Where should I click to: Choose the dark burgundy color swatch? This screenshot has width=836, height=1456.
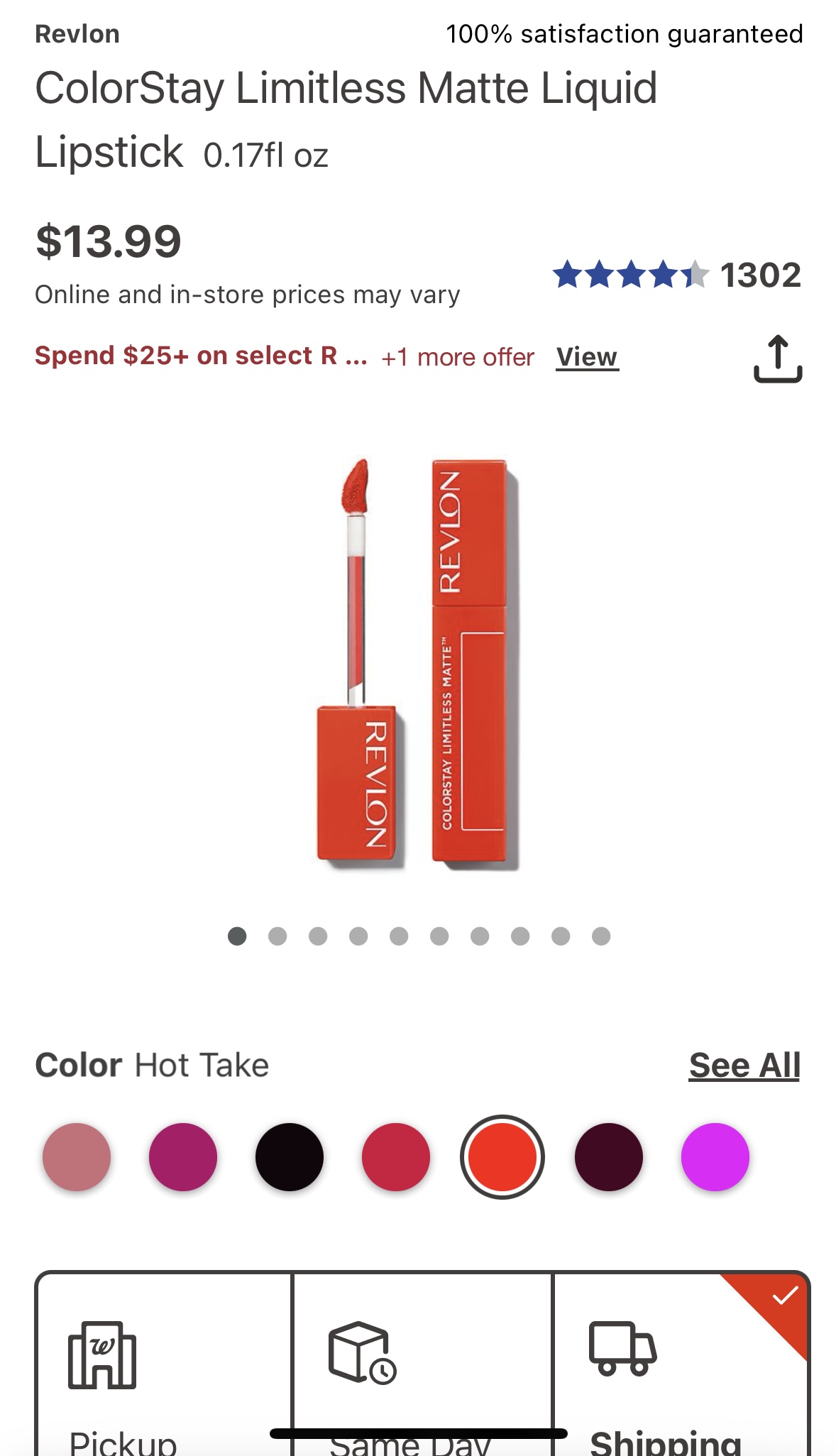click(x=609, y=1156)
